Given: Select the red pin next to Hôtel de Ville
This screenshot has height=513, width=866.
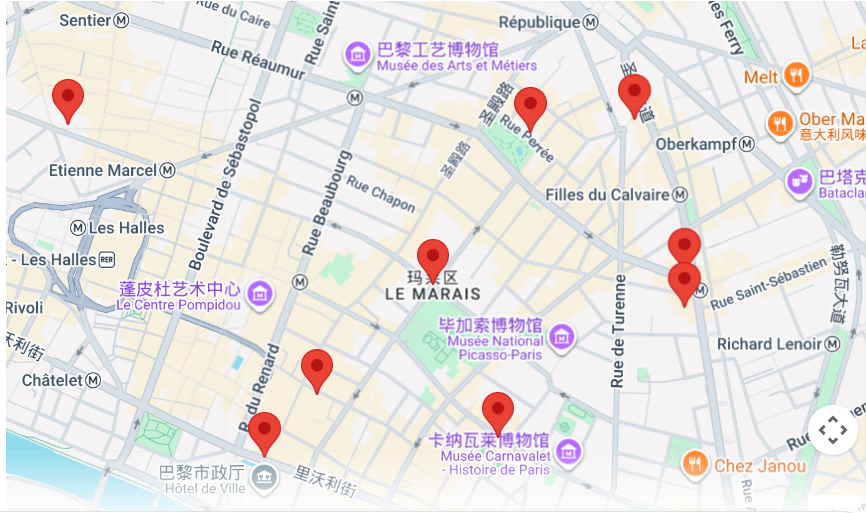Looking at the screenshot, I should point(264,431).
